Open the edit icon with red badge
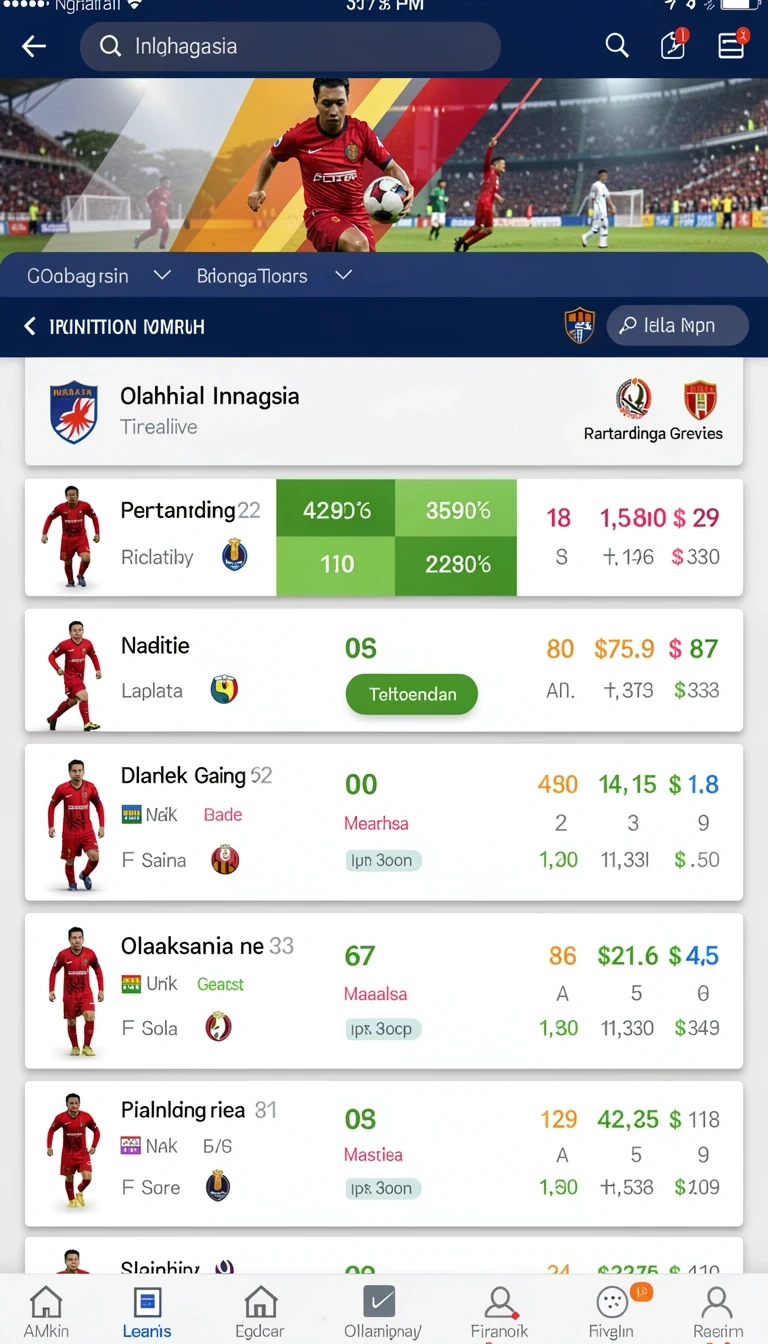This screenshot has width=768, height=1344. point(674,45)
